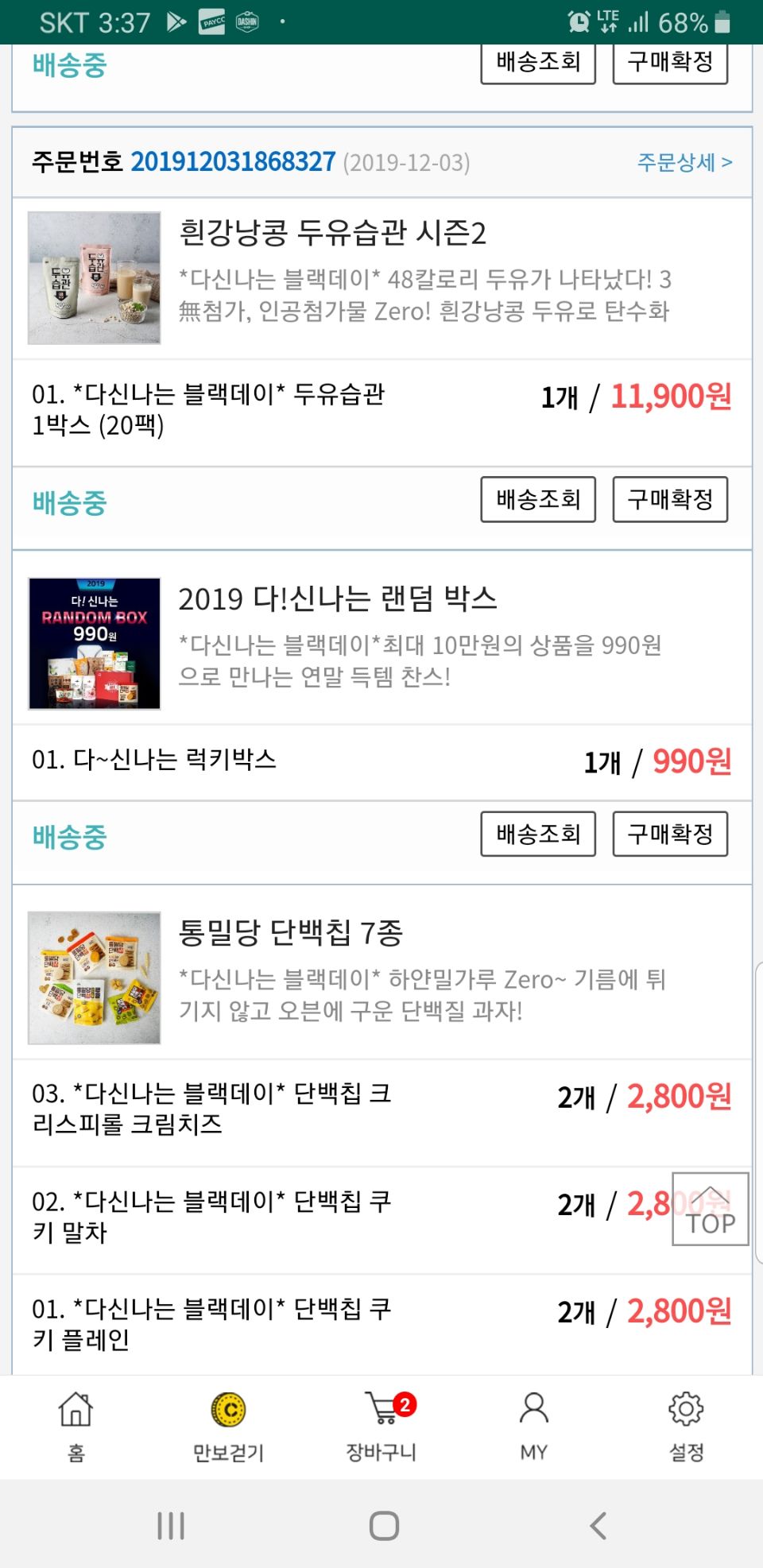Tap 배송조회 for 두유습관 order

pyautogui.click(x=538, y=500)
